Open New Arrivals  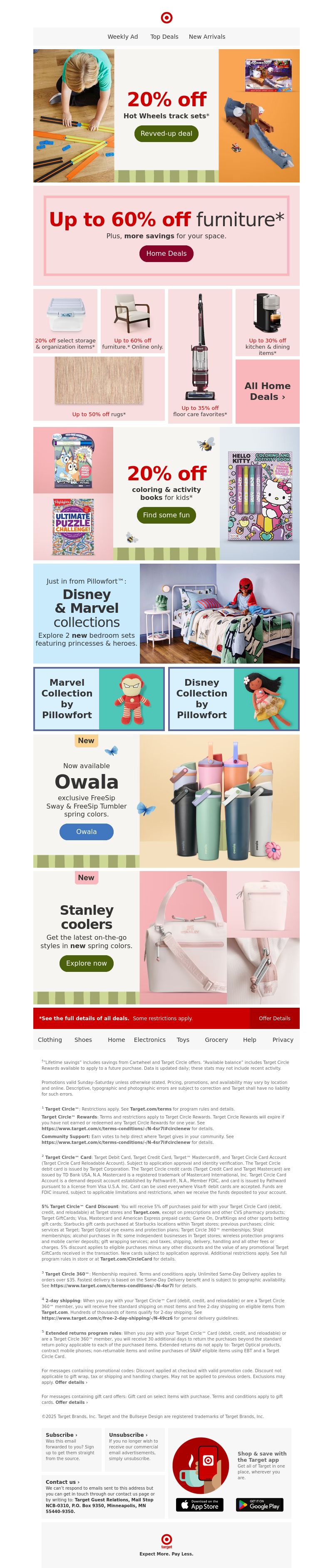[x=206, y=37]
